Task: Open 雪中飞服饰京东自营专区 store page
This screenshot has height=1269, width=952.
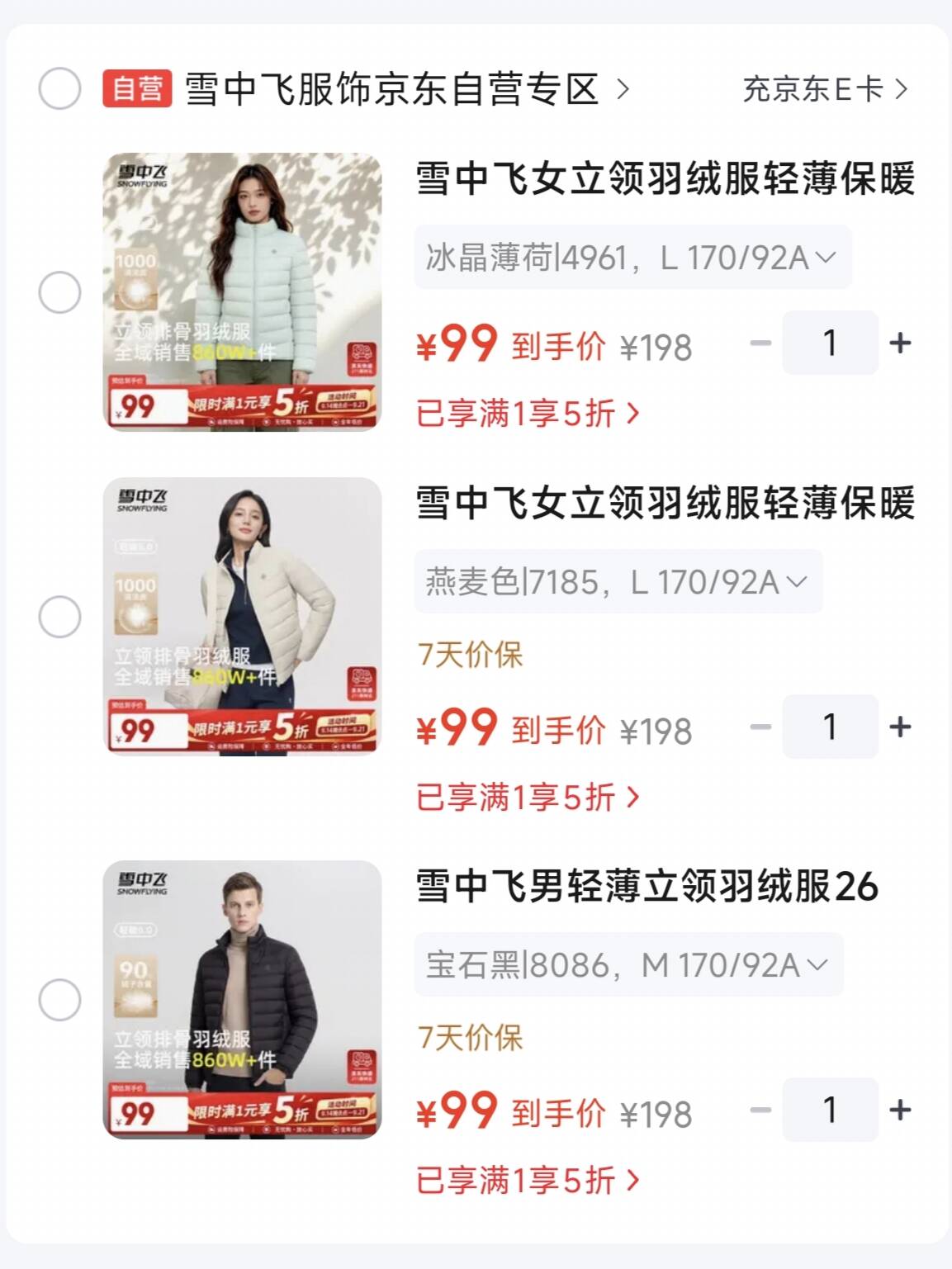Action: [406, 89]
